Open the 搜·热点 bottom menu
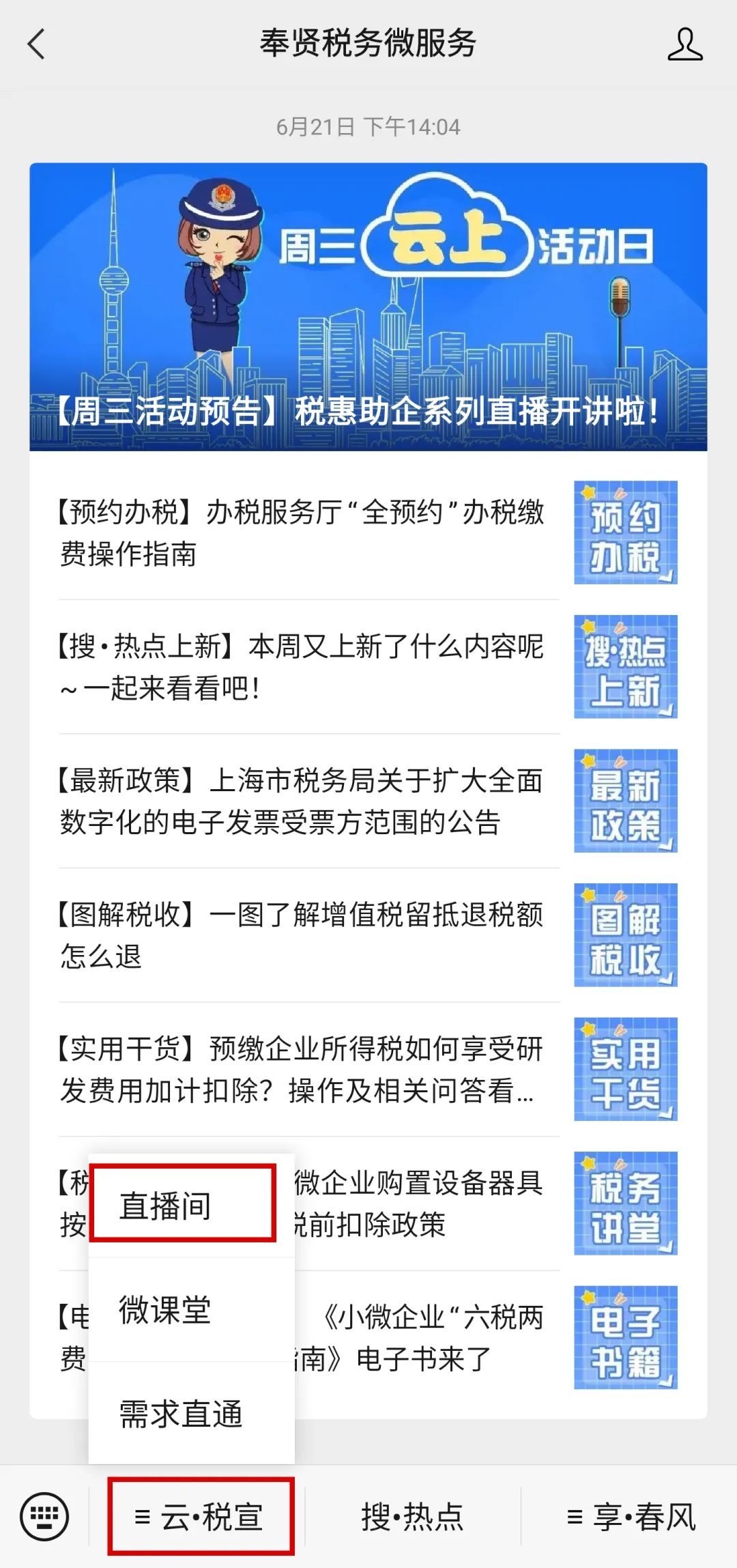 tap(412, 1516)
